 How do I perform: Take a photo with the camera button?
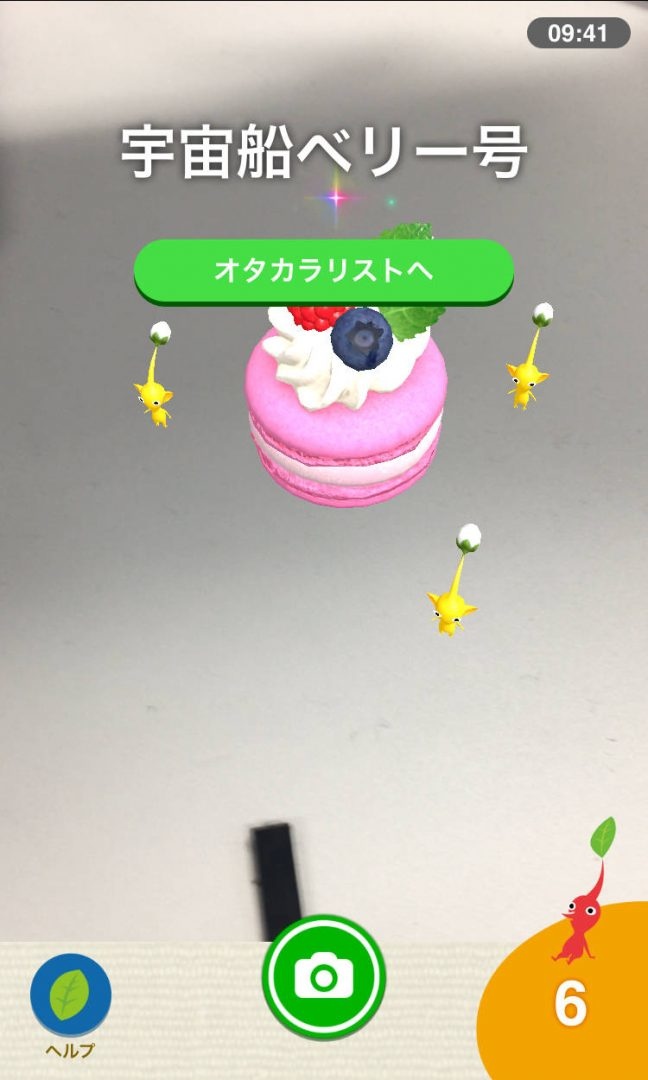click(x=324, y=977)
